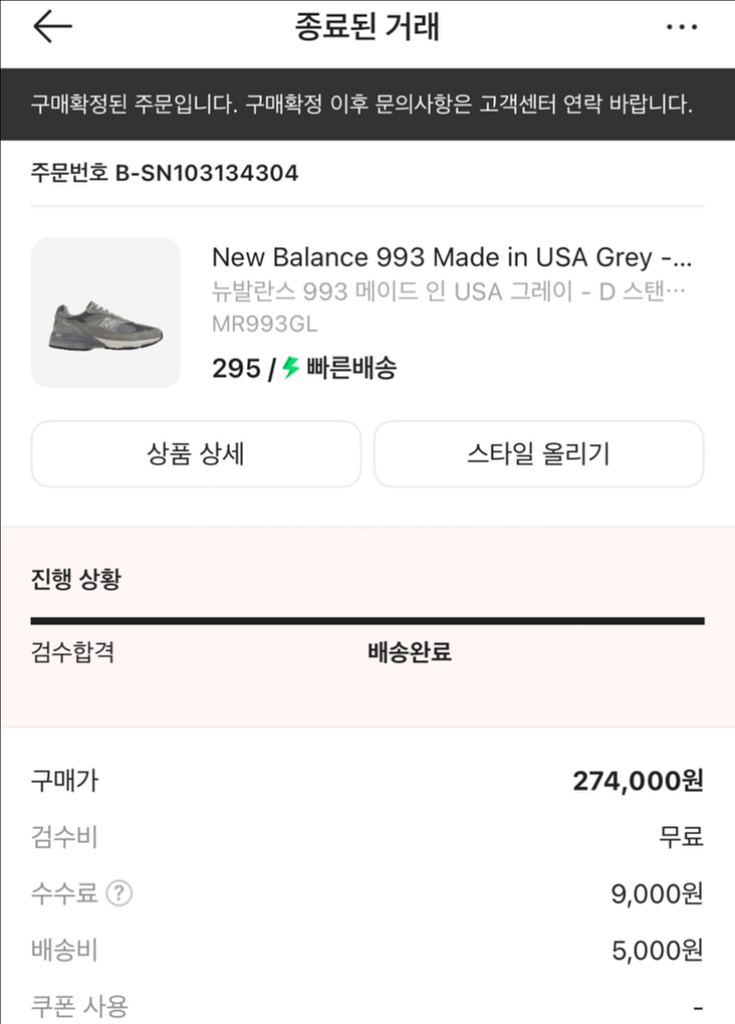Tap the 종료된 거래 header title
735x1024 pixels.
pos(367,27)
